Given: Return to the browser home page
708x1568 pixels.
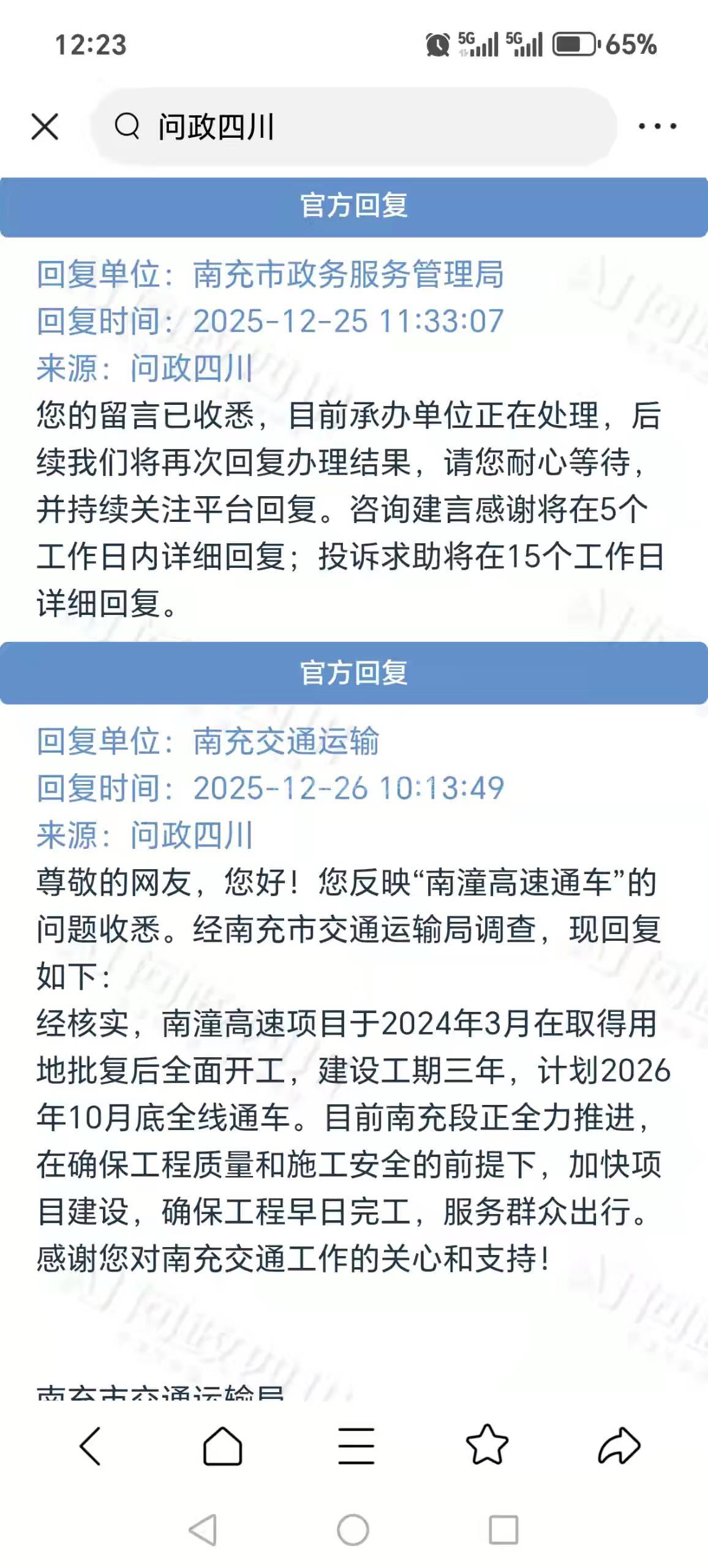Looking at the screenshot, I should pyautogui.click(x=222, y=1446).
